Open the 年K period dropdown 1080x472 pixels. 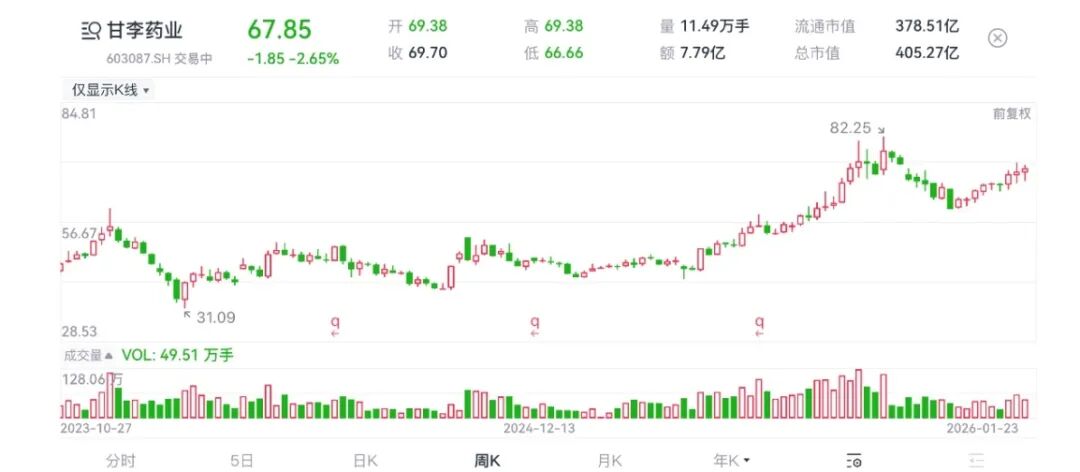(732, 460)
